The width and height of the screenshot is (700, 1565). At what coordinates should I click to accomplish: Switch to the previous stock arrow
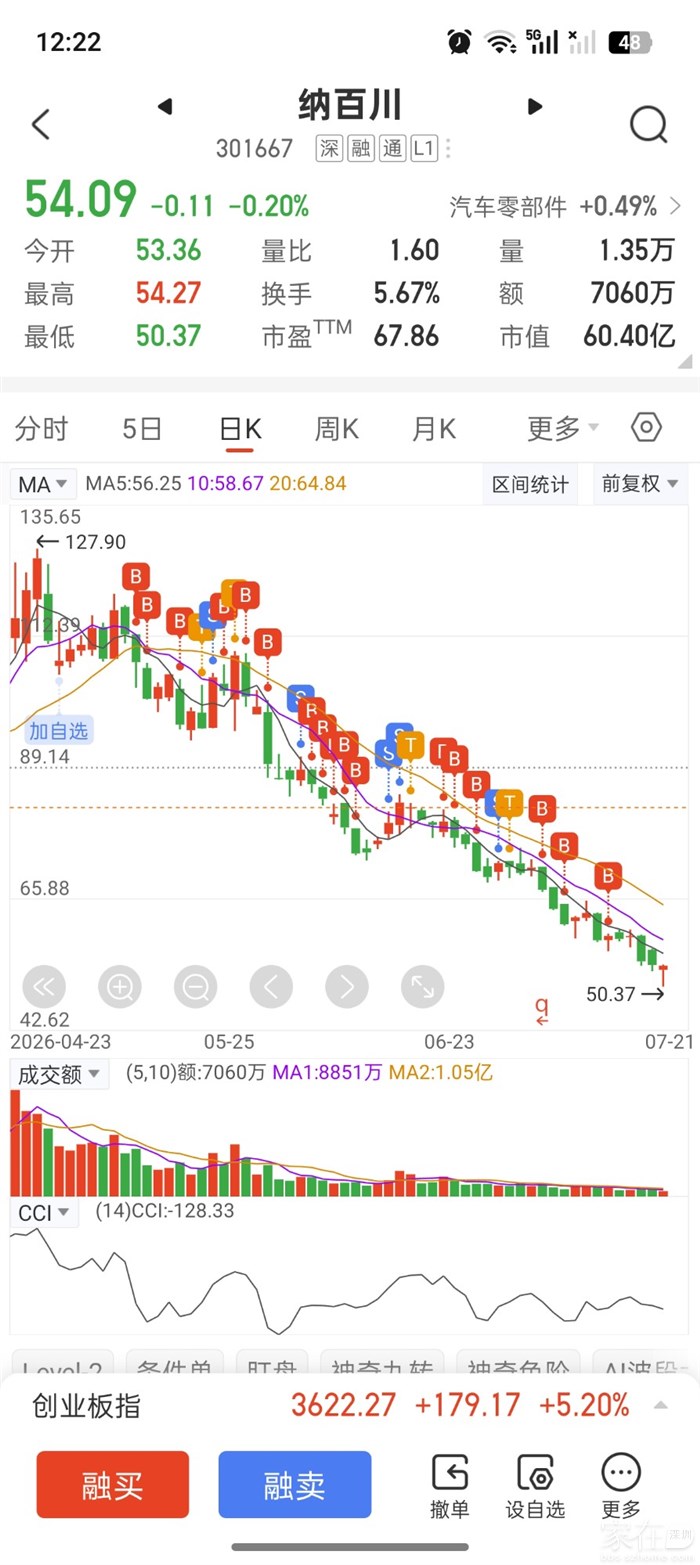[165, 106]
